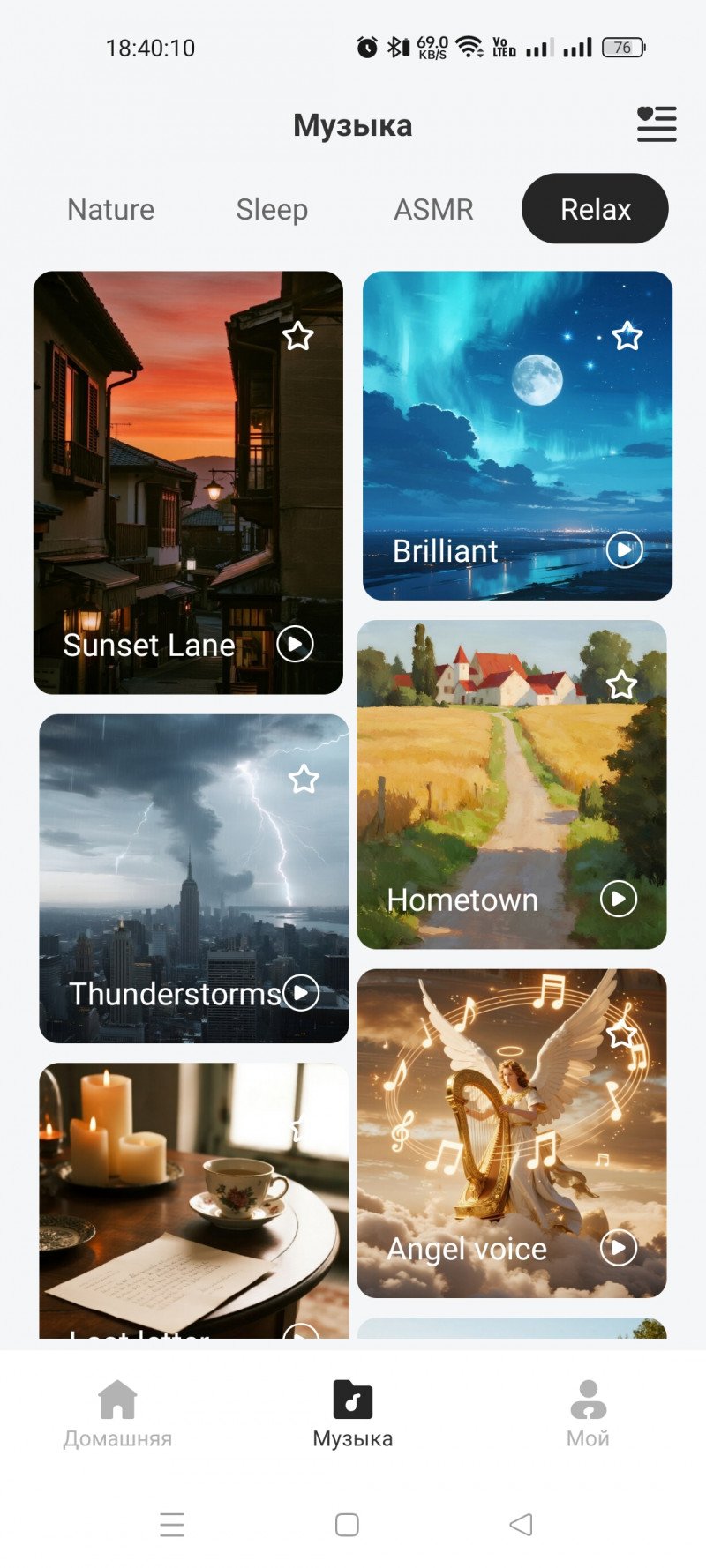The height and width of the screenshot is (1568, 706).
Task: Switch to the Nature category
Action: 110,210
